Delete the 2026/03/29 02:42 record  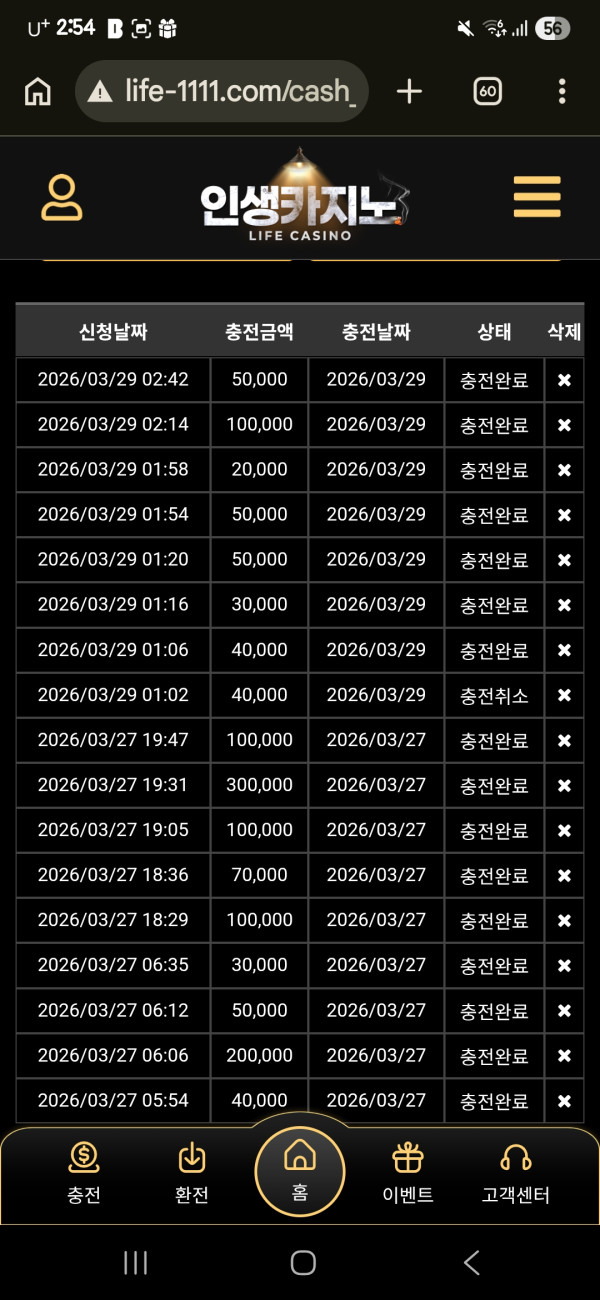tap(564, 380)
